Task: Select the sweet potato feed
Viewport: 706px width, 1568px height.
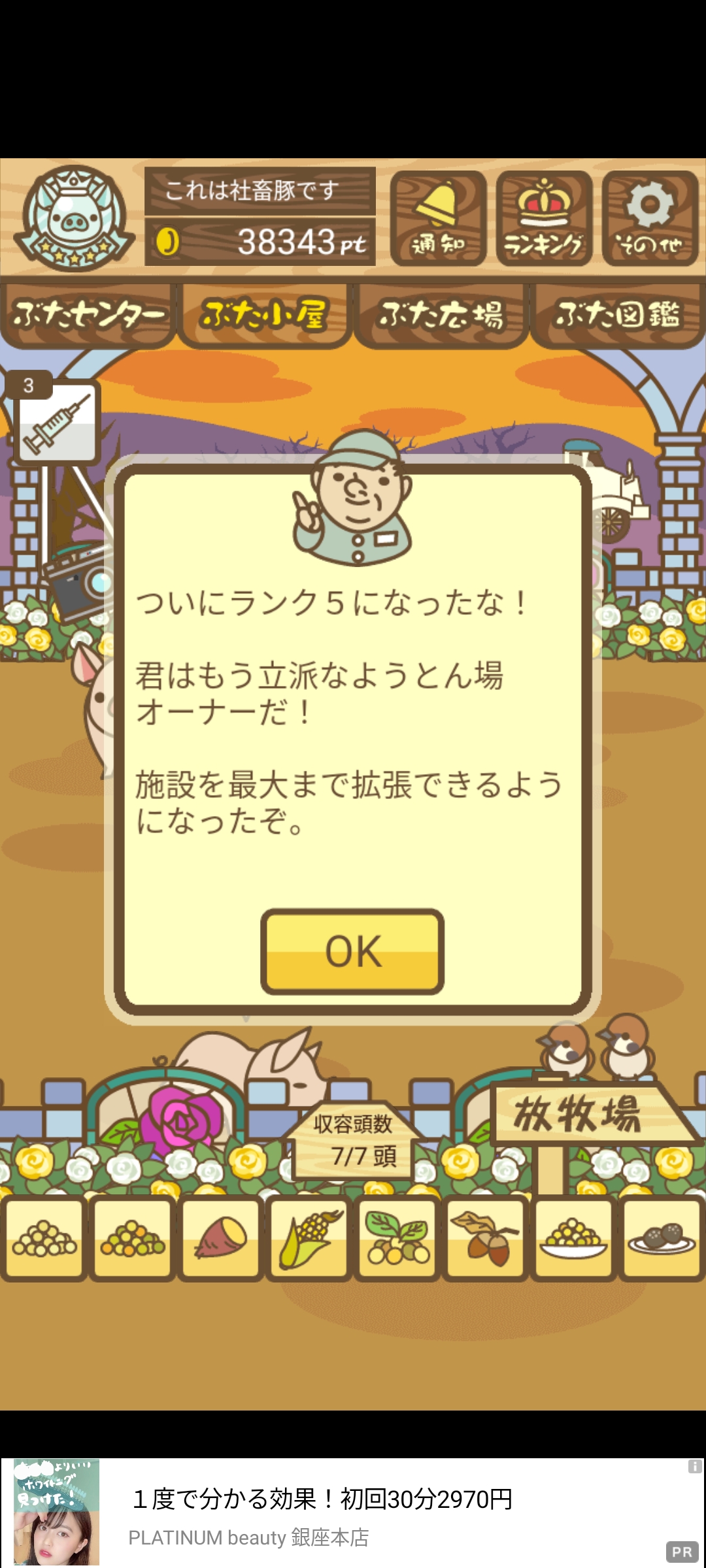Action: (220, 1239)
